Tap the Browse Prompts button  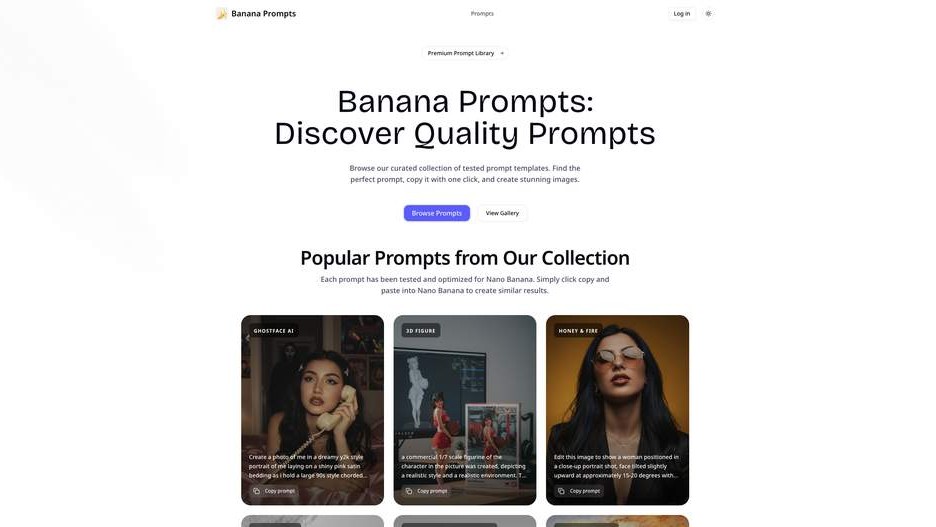click(x=436, y=213)
